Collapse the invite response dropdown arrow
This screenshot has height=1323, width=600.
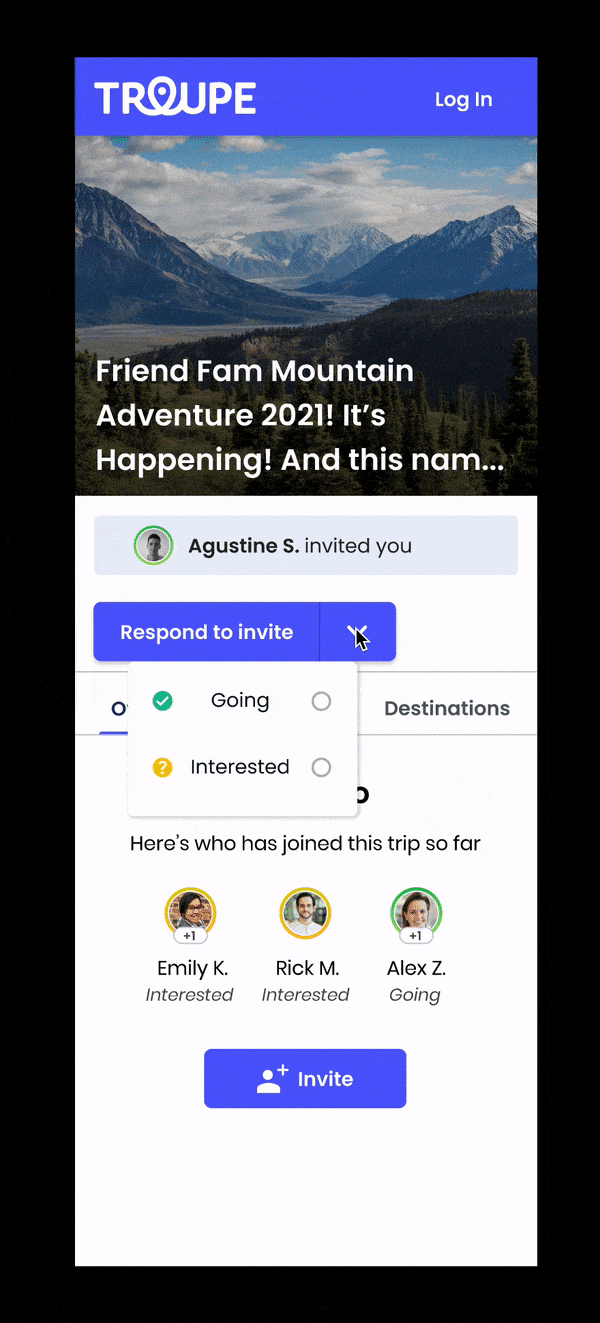pos(358,632)
